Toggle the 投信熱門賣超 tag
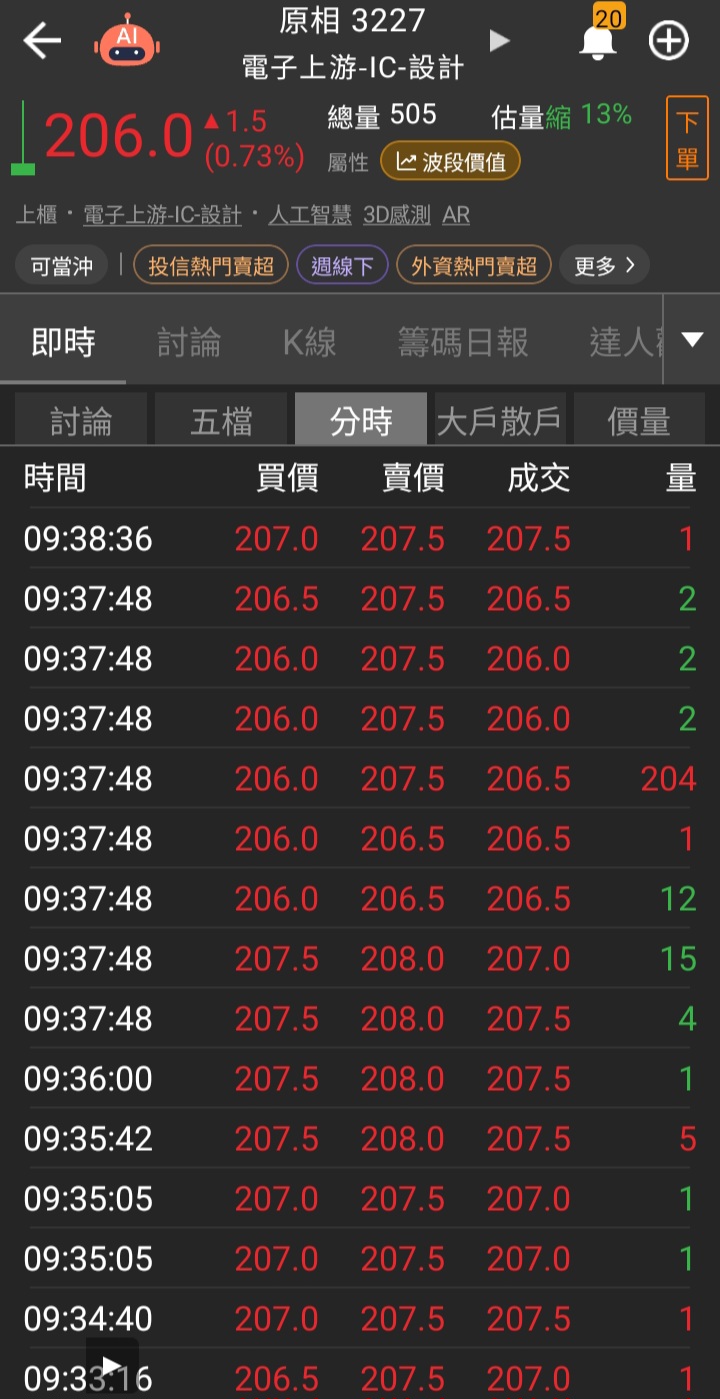The image size is (720, 1399). pyautogui.click(x=210, y=265)
